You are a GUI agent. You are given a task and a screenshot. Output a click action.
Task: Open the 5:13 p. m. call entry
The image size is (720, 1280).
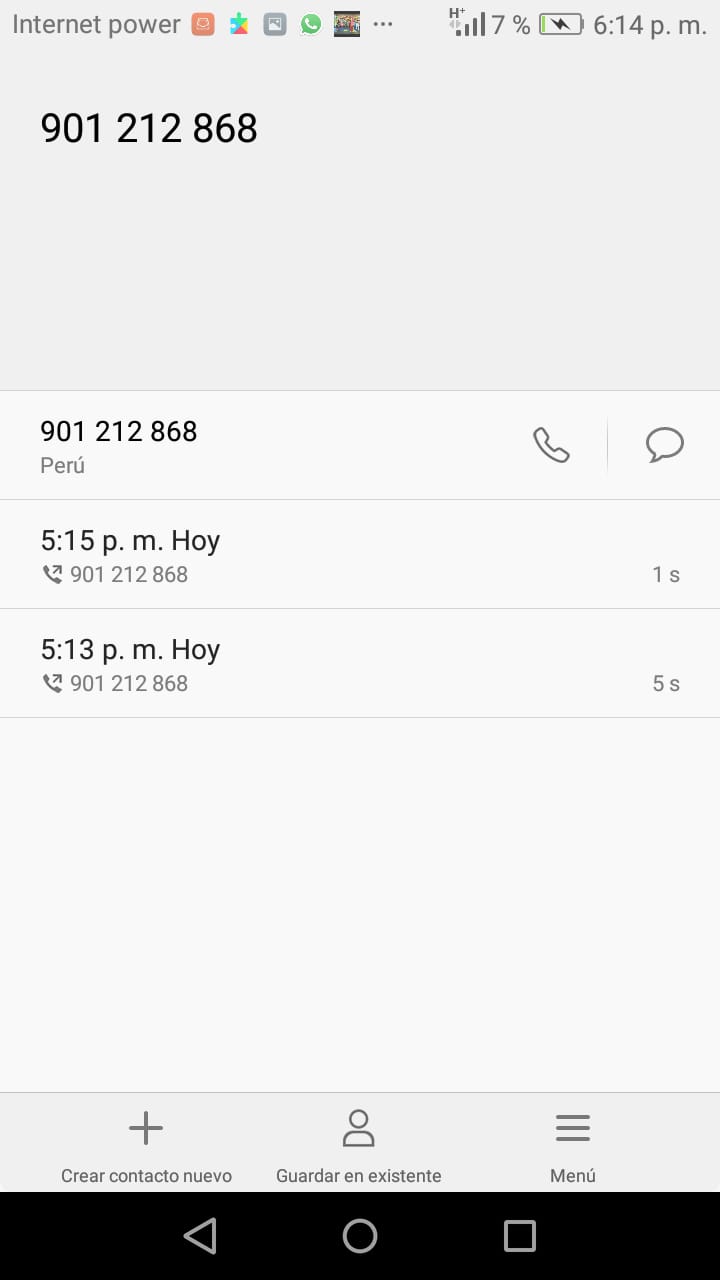360,663
